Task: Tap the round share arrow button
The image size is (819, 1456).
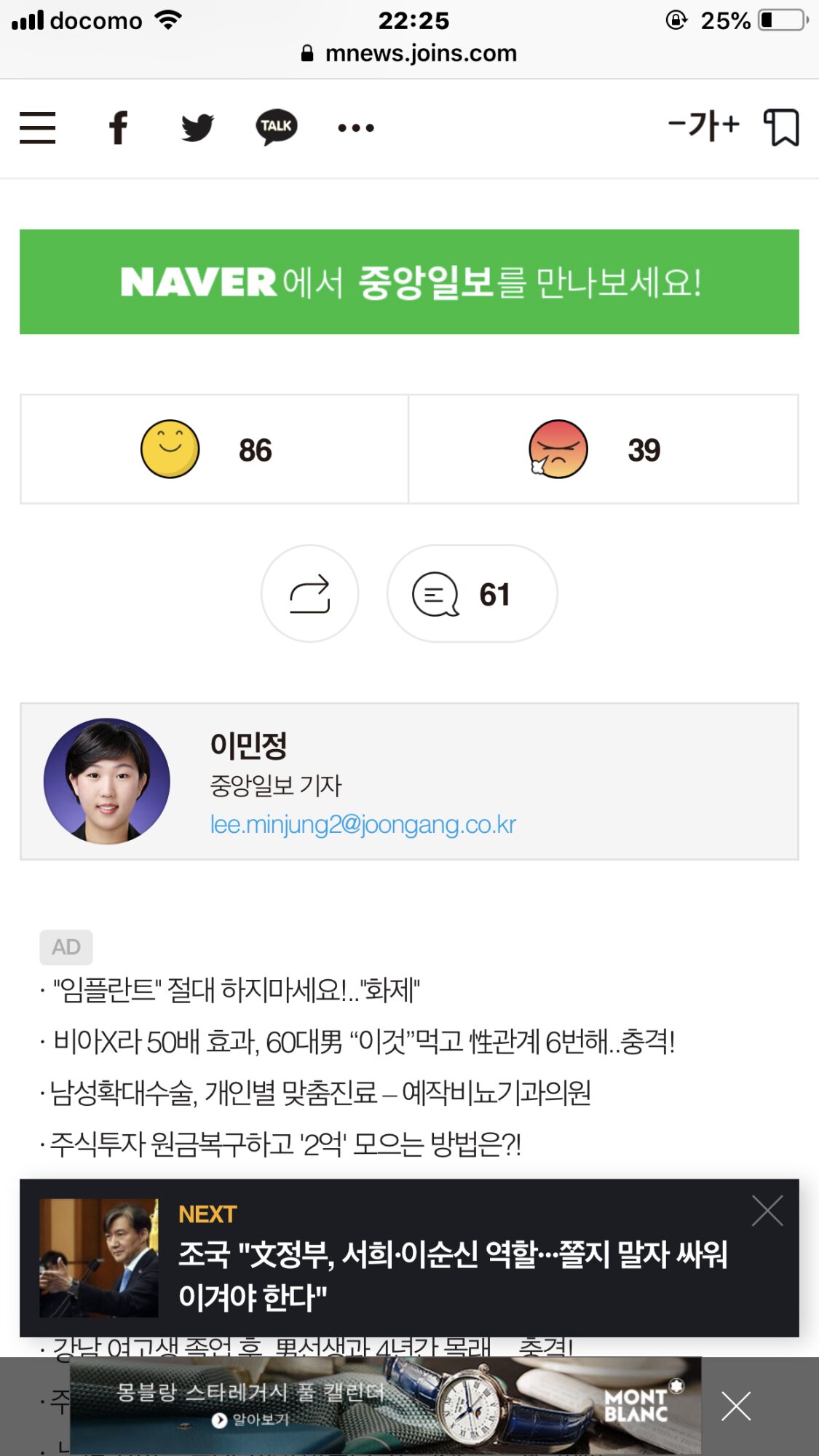Action: [310, 594]
